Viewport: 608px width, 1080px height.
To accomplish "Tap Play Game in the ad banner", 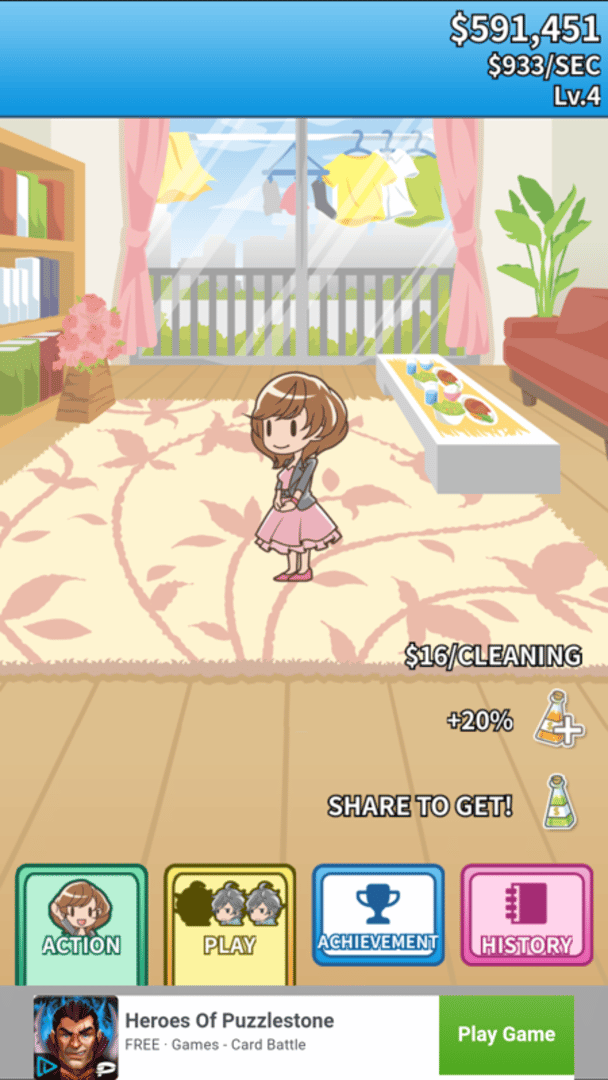I will [506, 1035].
